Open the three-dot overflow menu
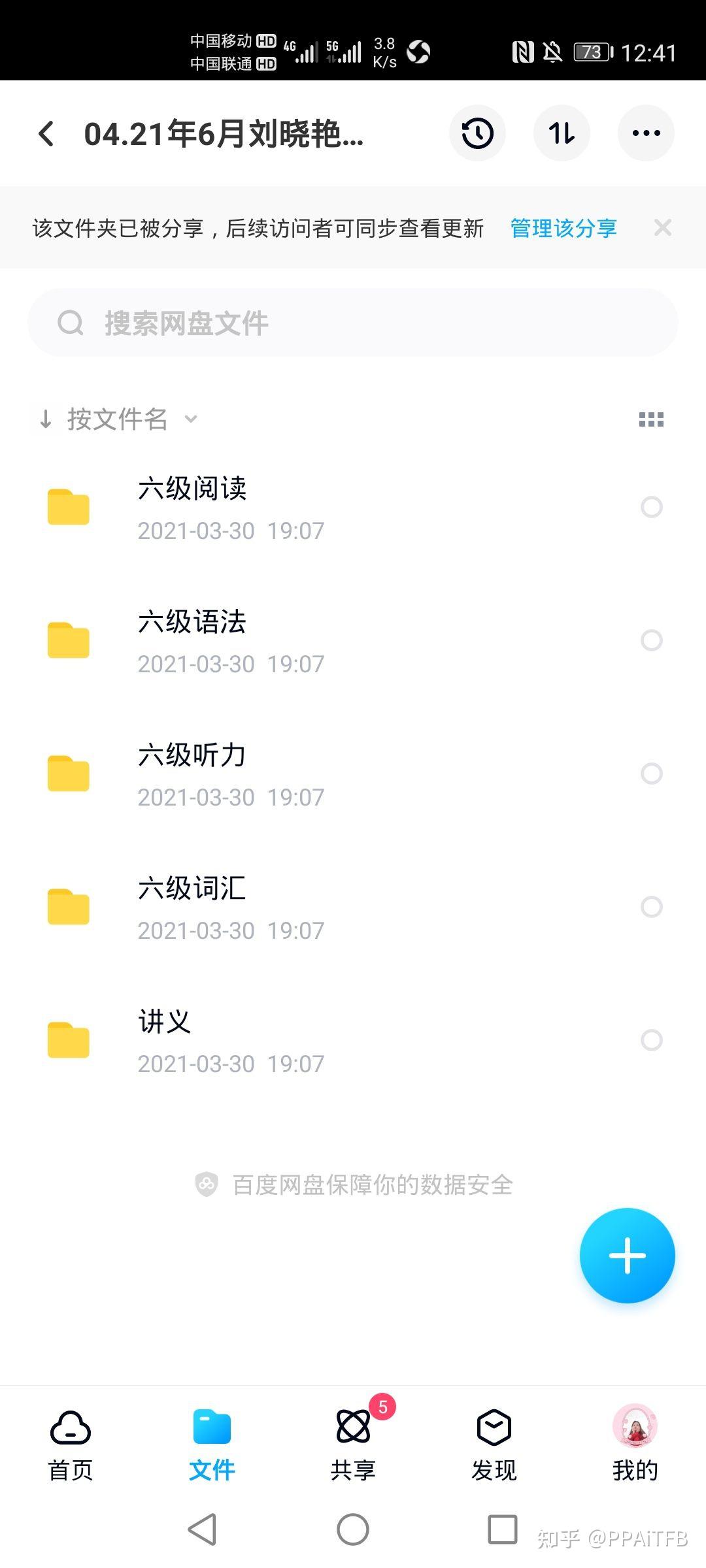This screenshot has width=706, height=1568. click(646, 133)
